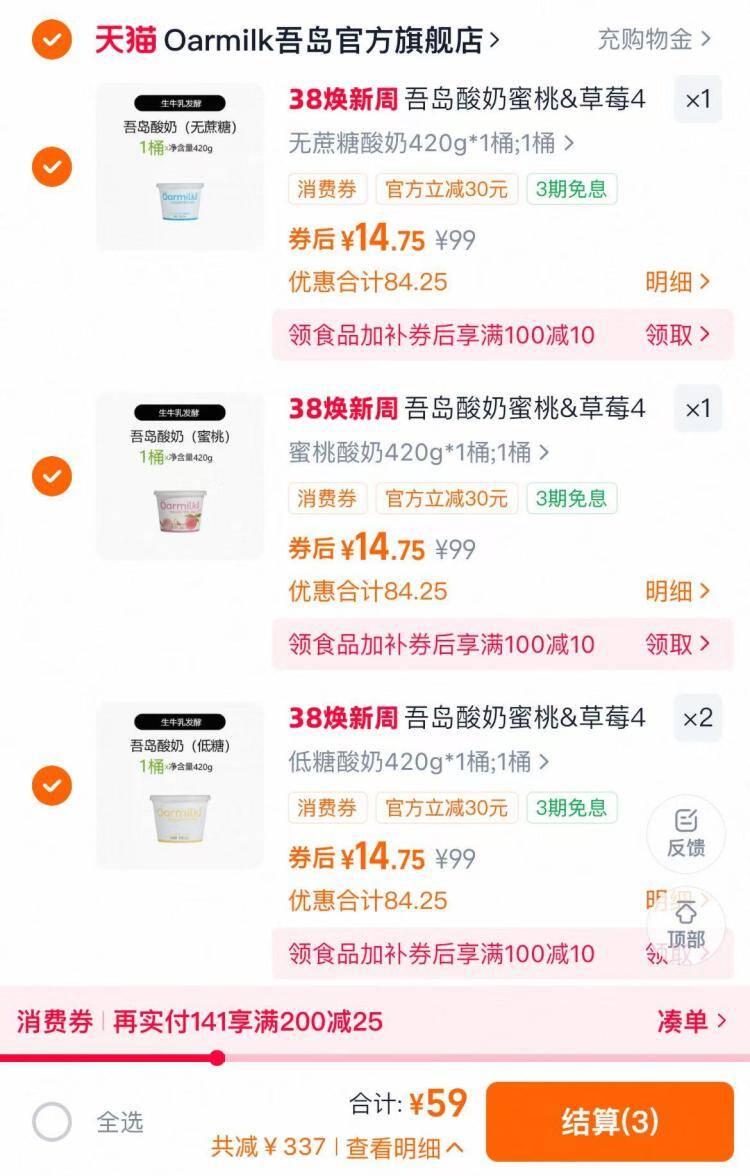The image size is (750, 1176).
Task: Open the 反馈 feedback button
Action: point(686,833)
